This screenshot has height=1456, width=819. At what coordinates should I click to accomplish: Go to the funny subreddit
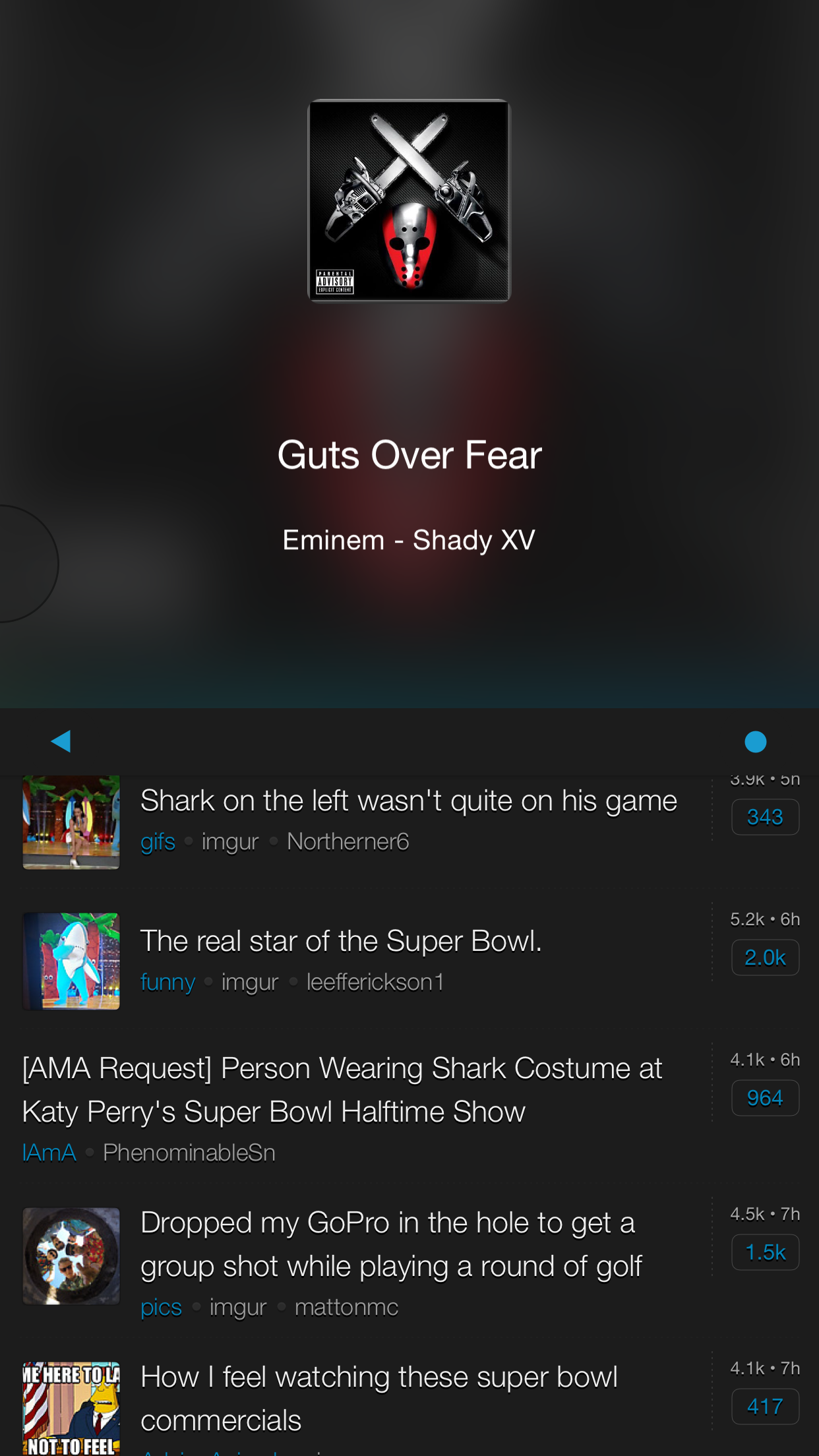pyautogui.click(x=167, y=983)
